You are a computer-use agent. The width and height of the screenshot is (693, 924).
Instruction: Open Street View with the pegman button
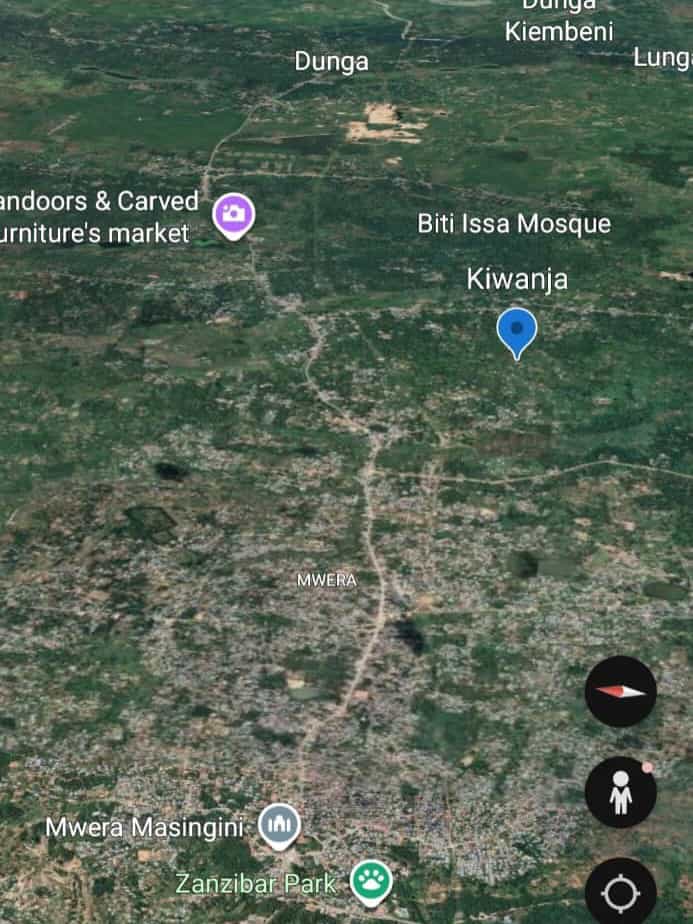coord(620,792)
